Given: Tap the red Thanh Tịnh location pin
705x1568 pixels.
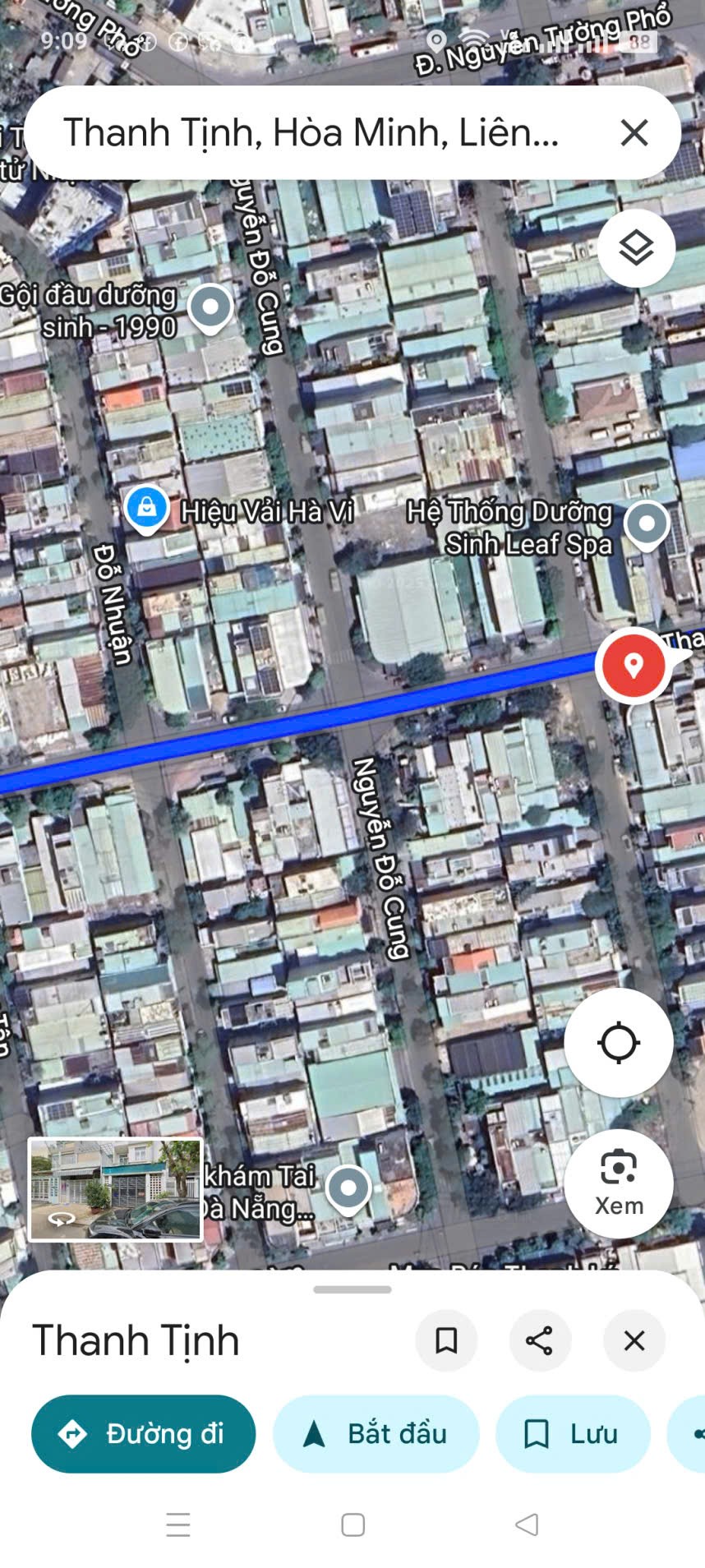Looking at the screenshot, I should pyautogui.click(x=633, y=666).
